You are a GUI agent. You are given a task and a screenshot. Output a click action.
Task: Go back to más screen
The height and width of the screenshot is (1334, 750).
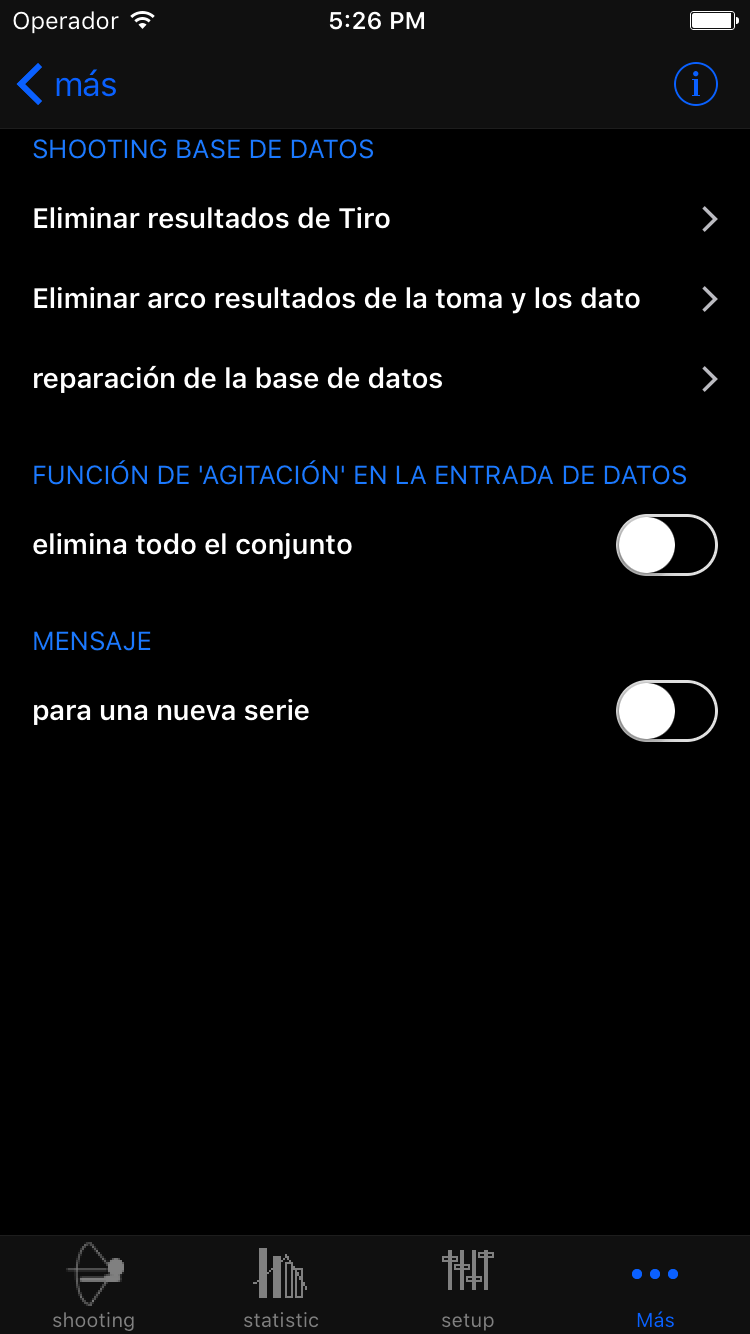coord(68,85)
